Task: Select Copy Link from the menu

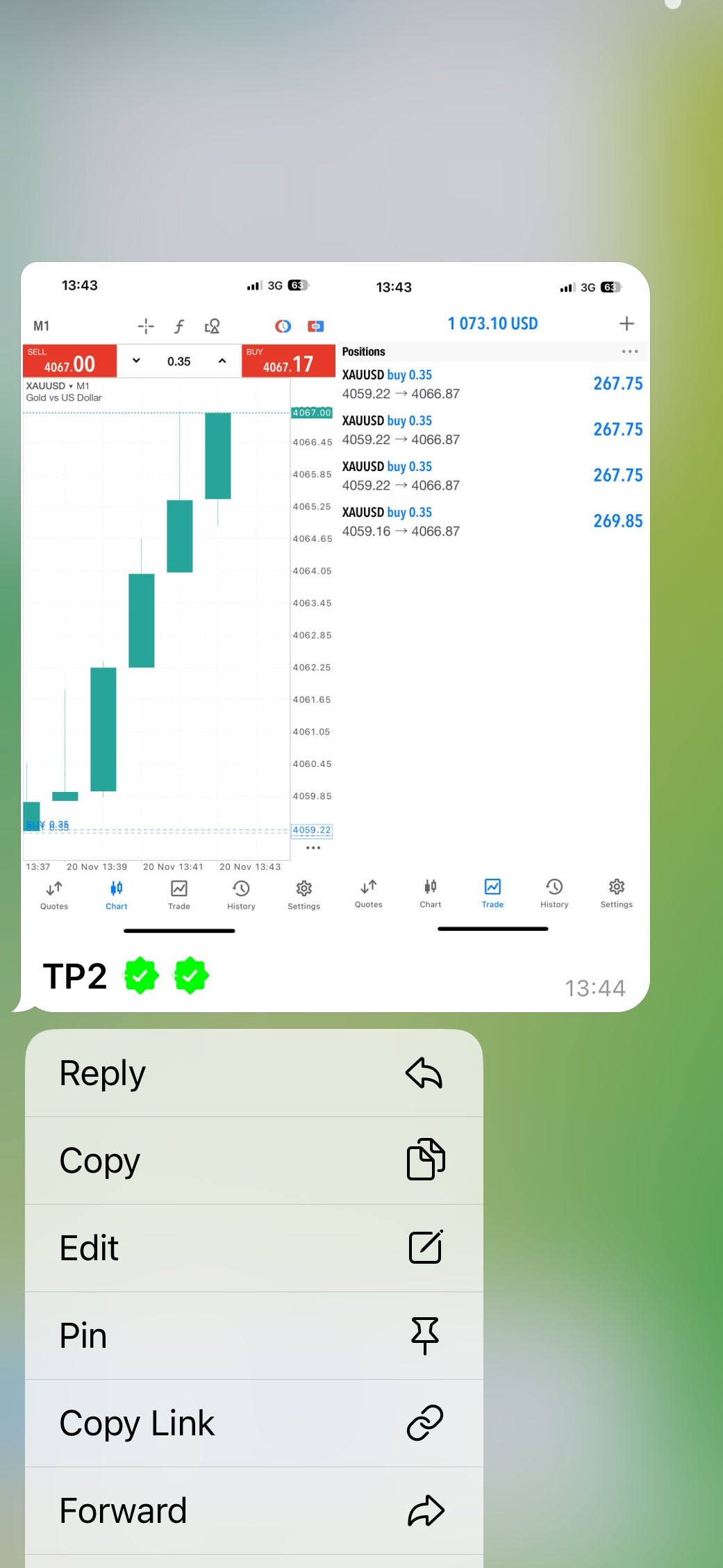Action: tap(254, 1423)
